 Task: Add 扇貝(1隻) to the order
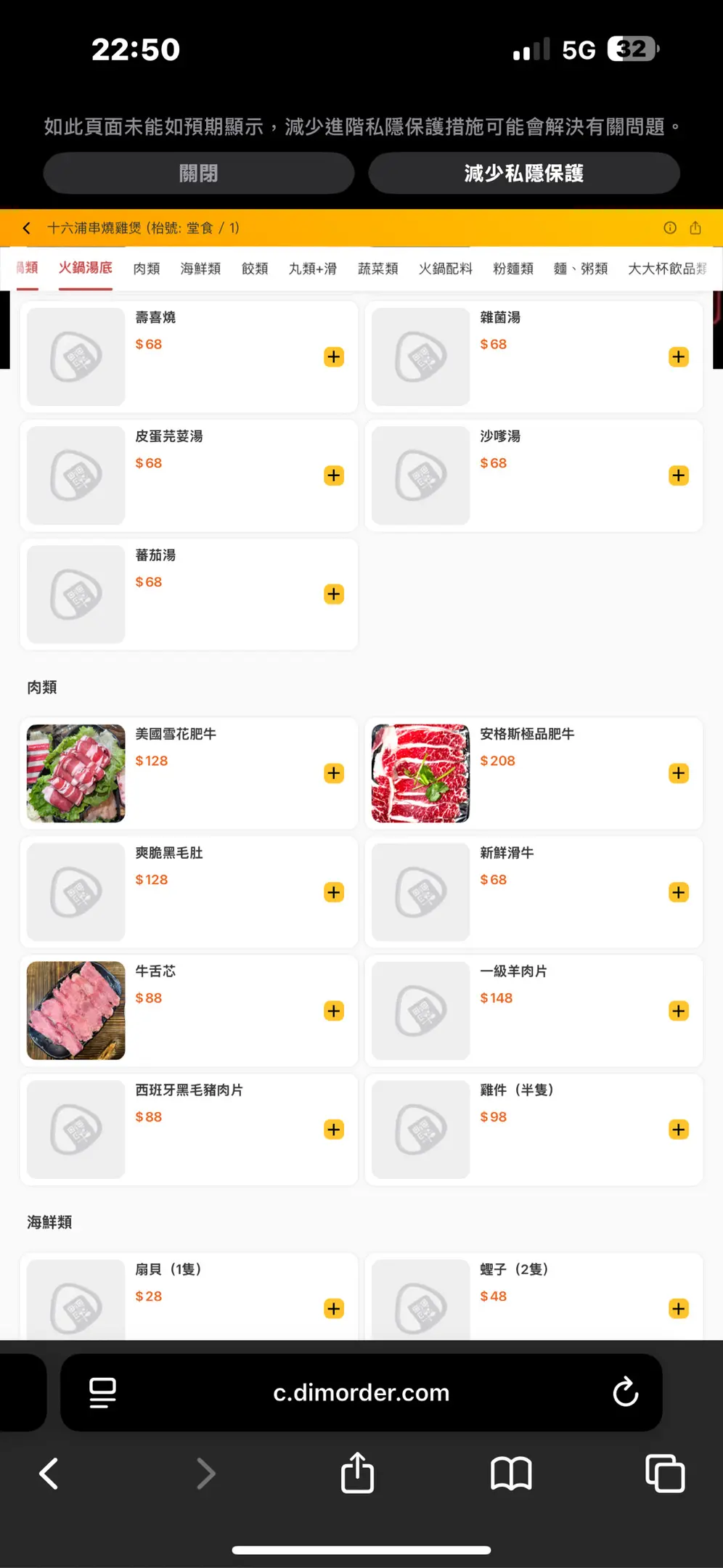tap(334, 1309)
